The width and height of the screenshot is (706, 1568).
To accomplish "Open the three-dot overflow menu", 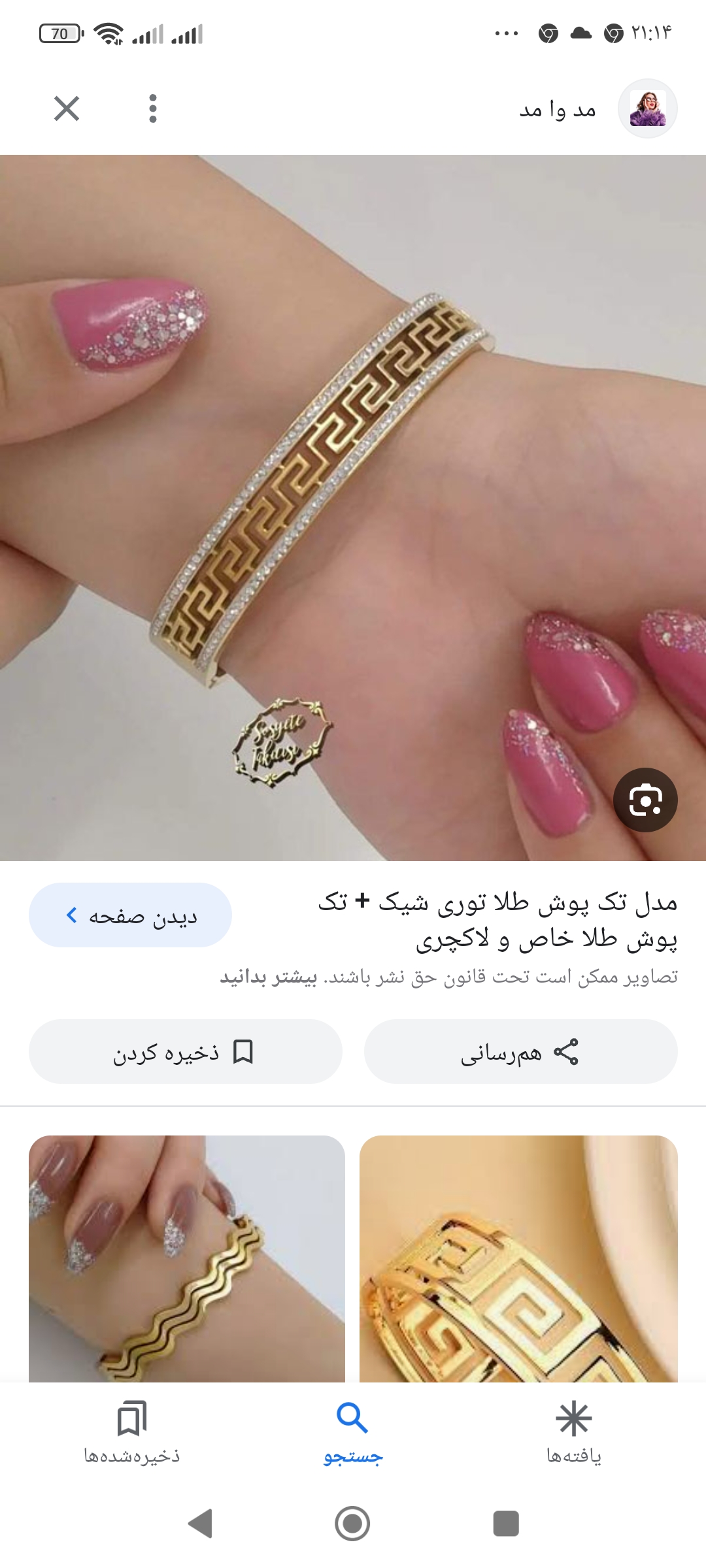I will (x=153, y=108).
